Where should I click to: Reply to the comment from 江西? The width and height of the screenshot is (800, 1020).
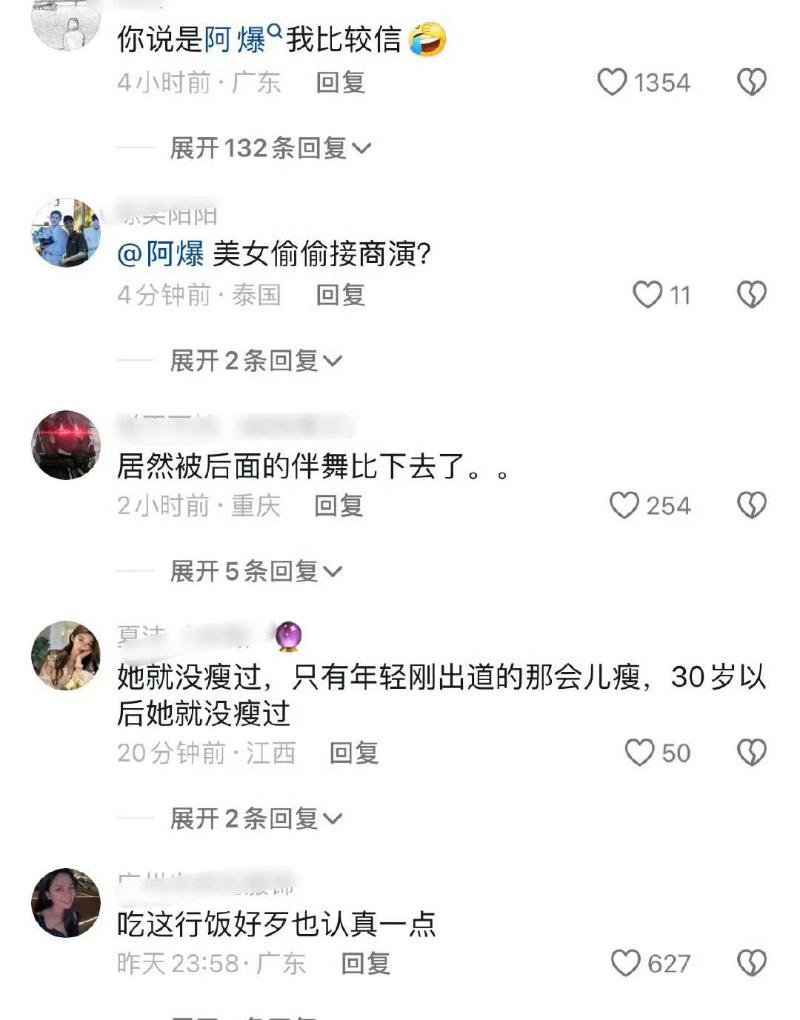[x=354, y=752]
